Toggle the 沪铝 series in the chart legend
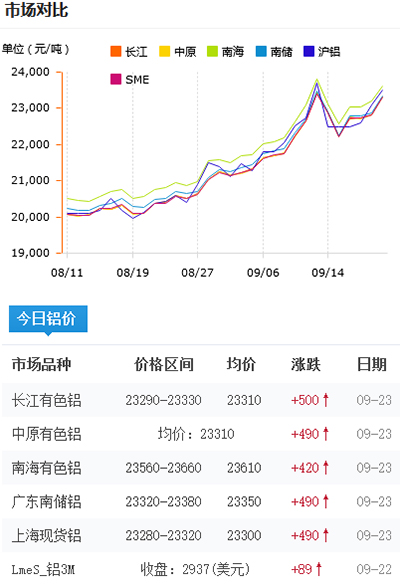400x584 pixels. (322, 51)
